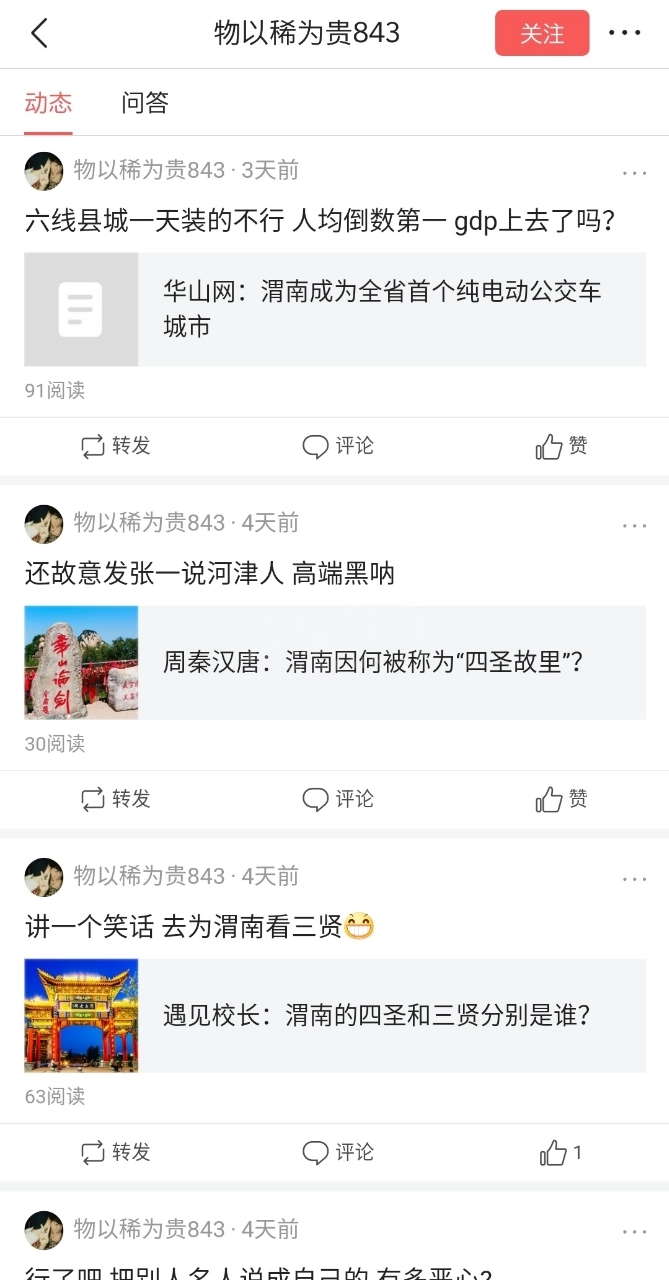The width and height of the screenshot is (669, 1280).
Task: Open options for the 六线县城 post
Action: [x=634, y=173]
